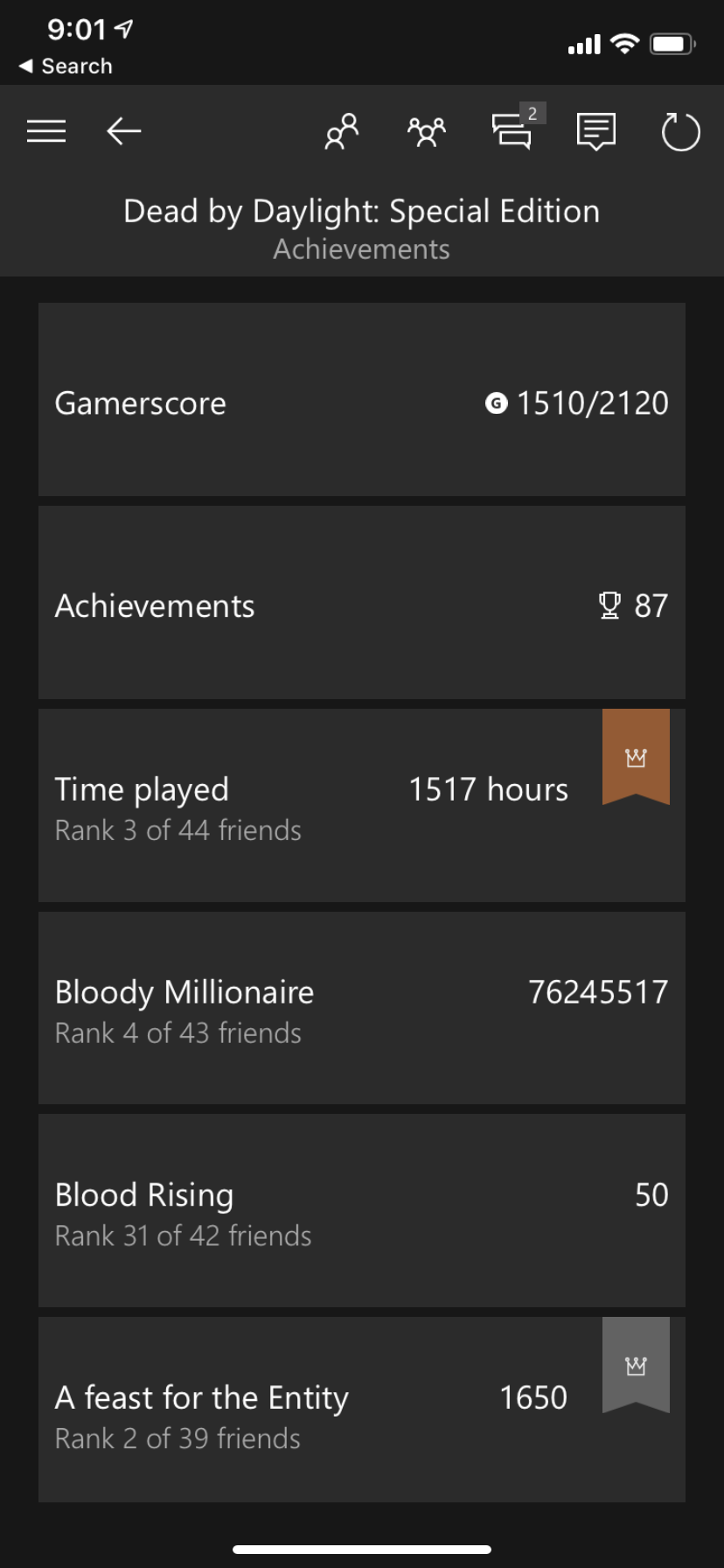Open the hamburger menu
Image resolution: width=724 pixels, height=1568 pixels.
[46, 131]
